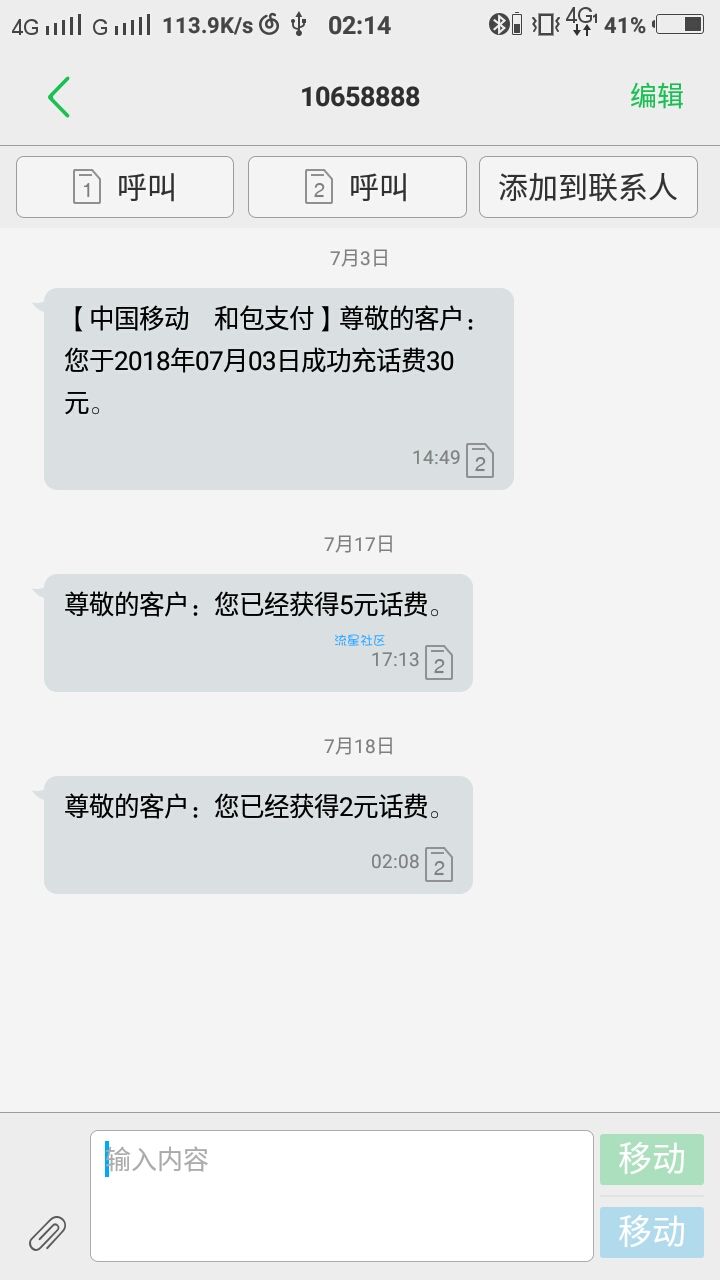720x1280 pixels.
Task: Go back using the green arrow
Action: coord(59,97)
